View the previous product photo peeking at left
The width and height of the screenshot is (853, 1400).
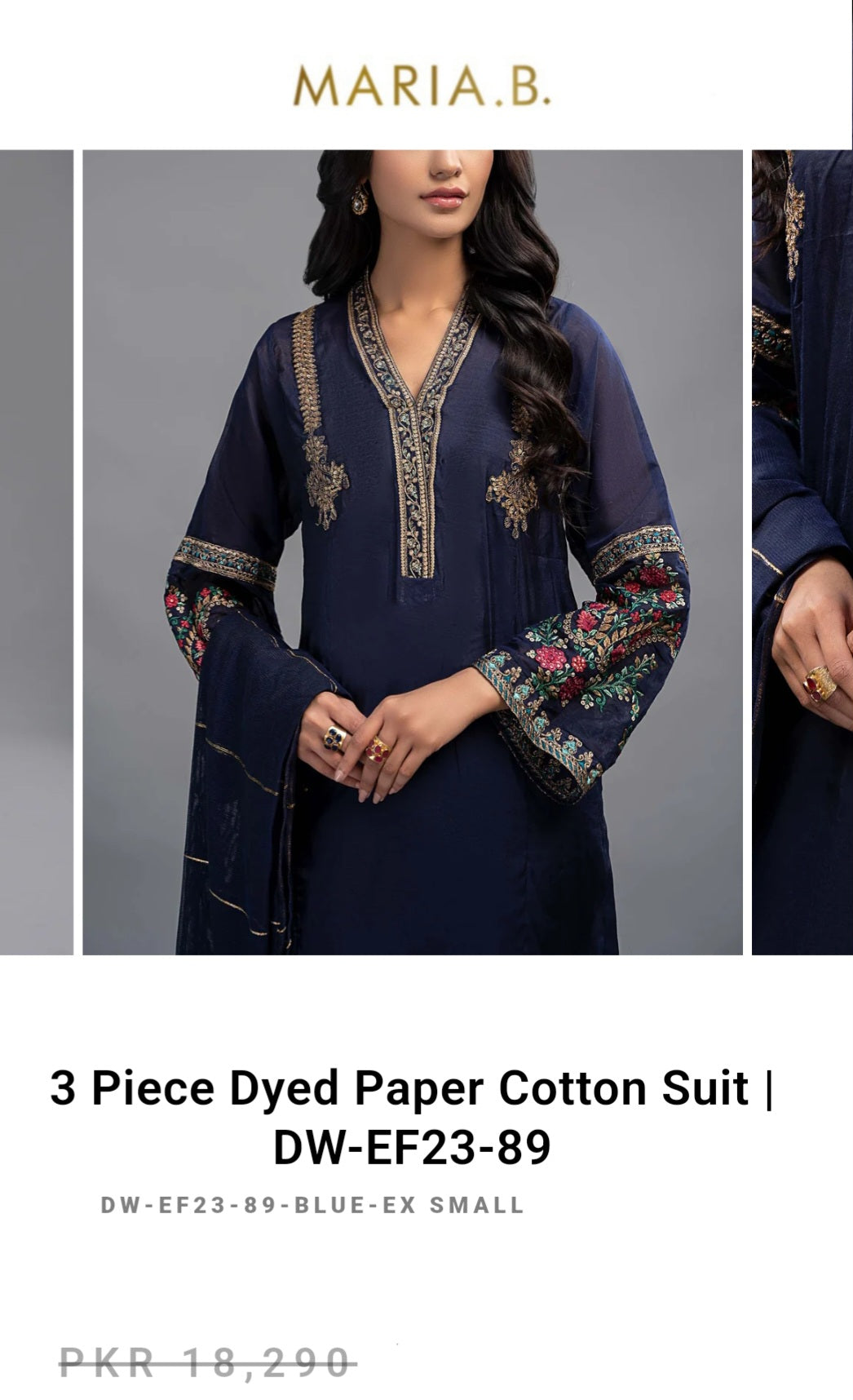[x=36, y=552]
